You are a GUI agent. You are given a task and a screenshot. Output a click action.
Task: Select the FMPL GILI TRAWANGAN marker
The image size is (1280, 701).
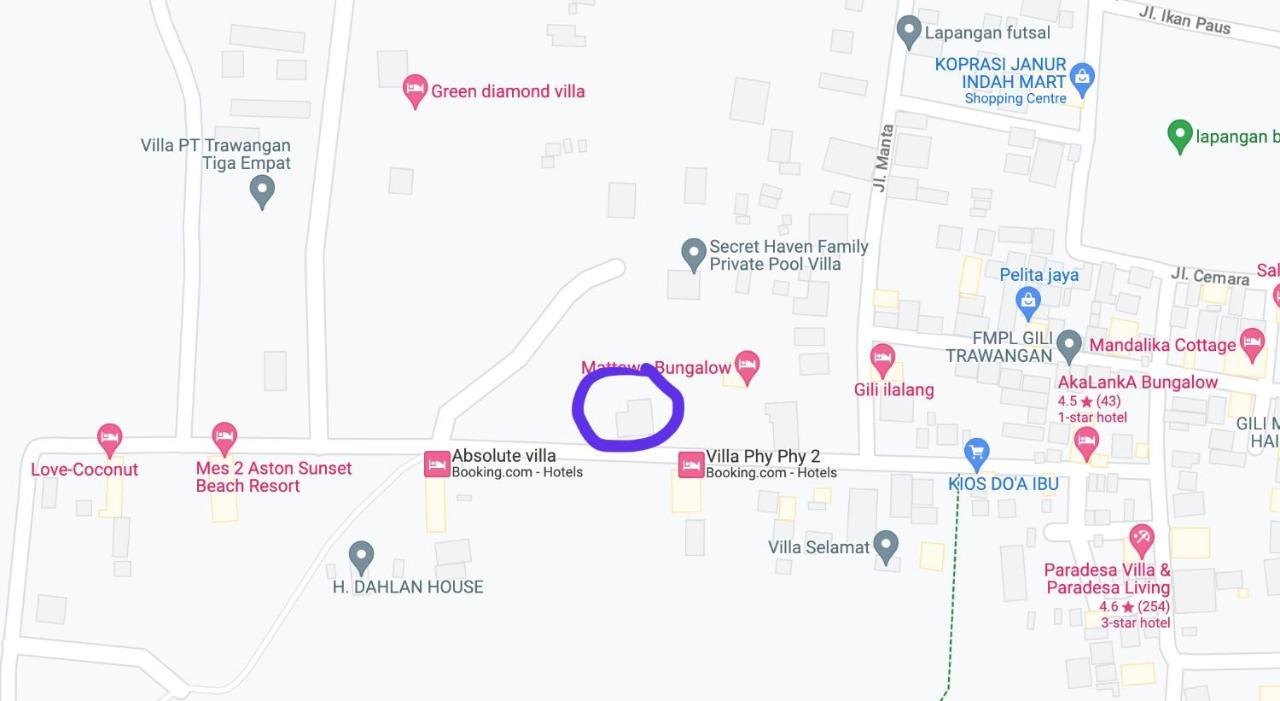[x=1069, y=345]
